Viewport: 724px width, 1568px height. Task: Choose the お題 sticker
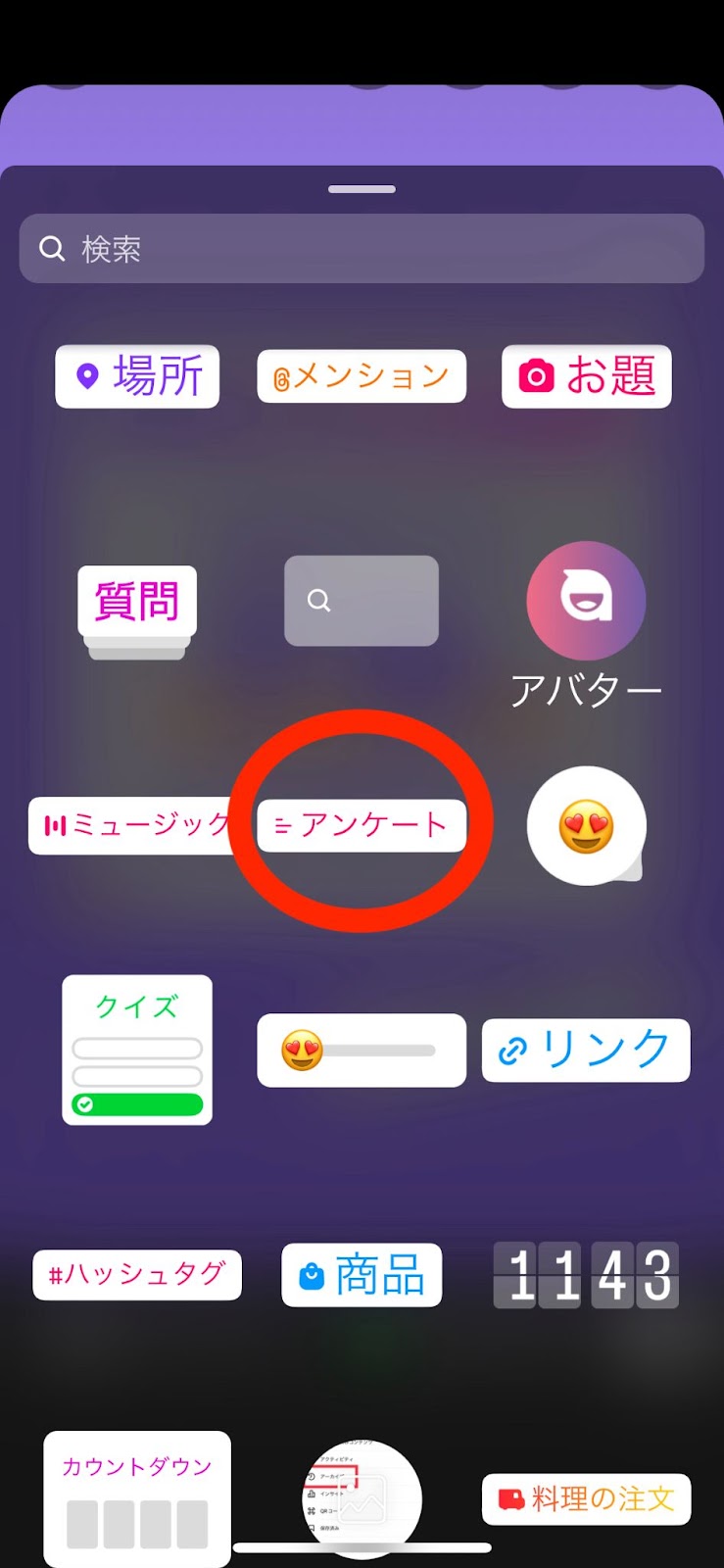click(586, 376)
